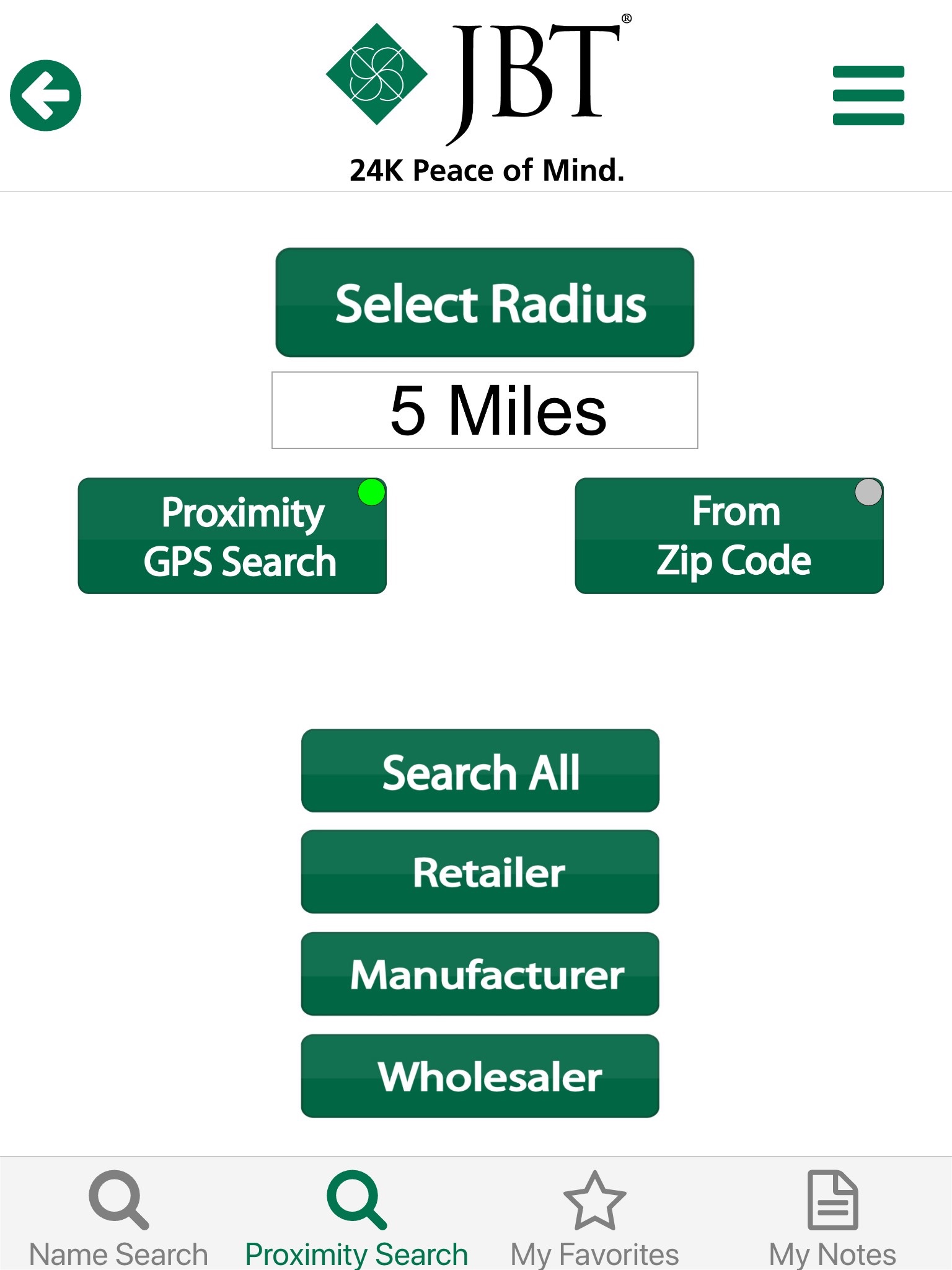Search for Retailer businesses
The image size is (952, 1270).
[480, 872]
